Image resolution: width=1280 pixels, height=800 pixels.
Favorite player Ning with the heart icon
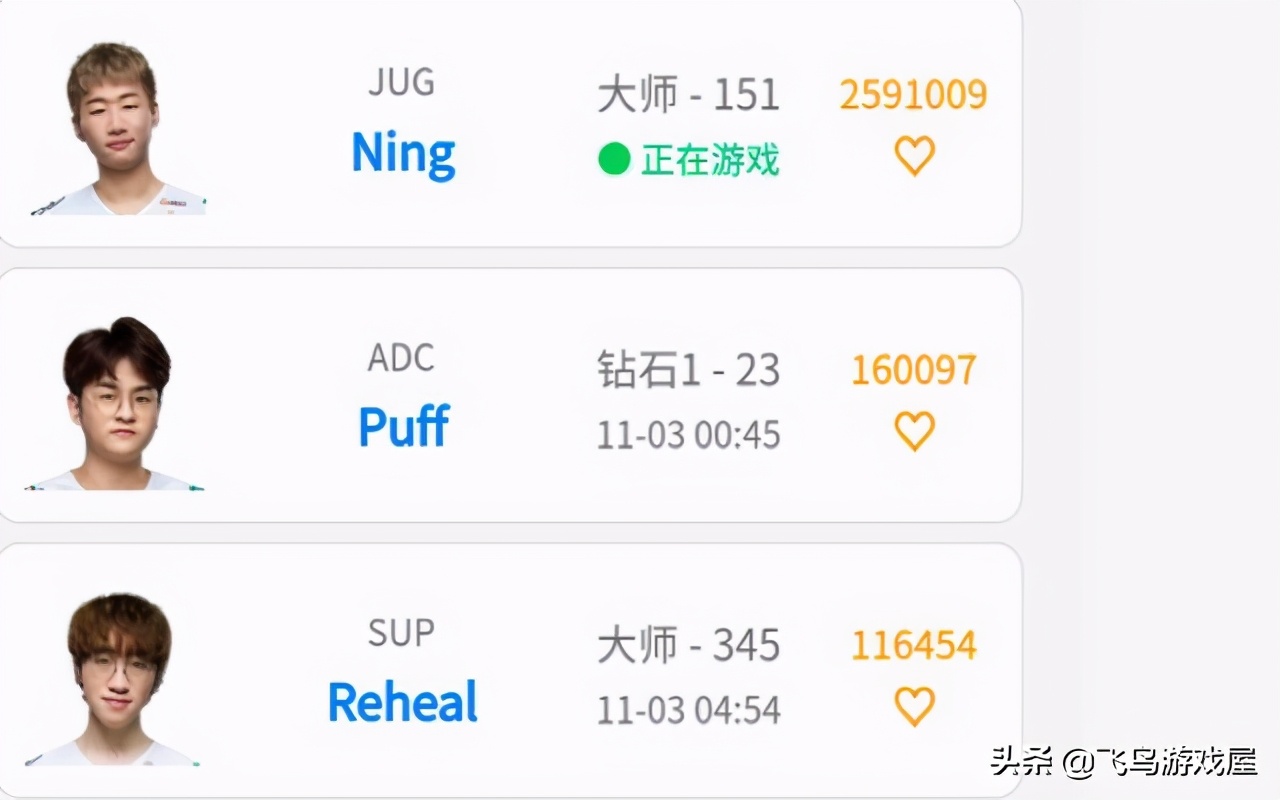tap(914, 156)
